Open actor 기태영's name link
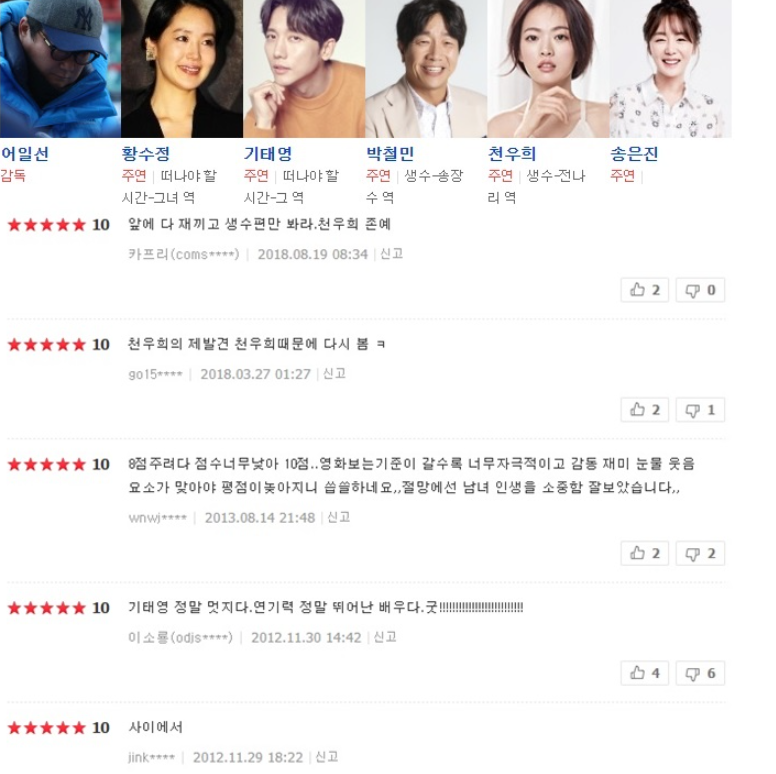Screen dimensions: 776x774 point(268,154)
